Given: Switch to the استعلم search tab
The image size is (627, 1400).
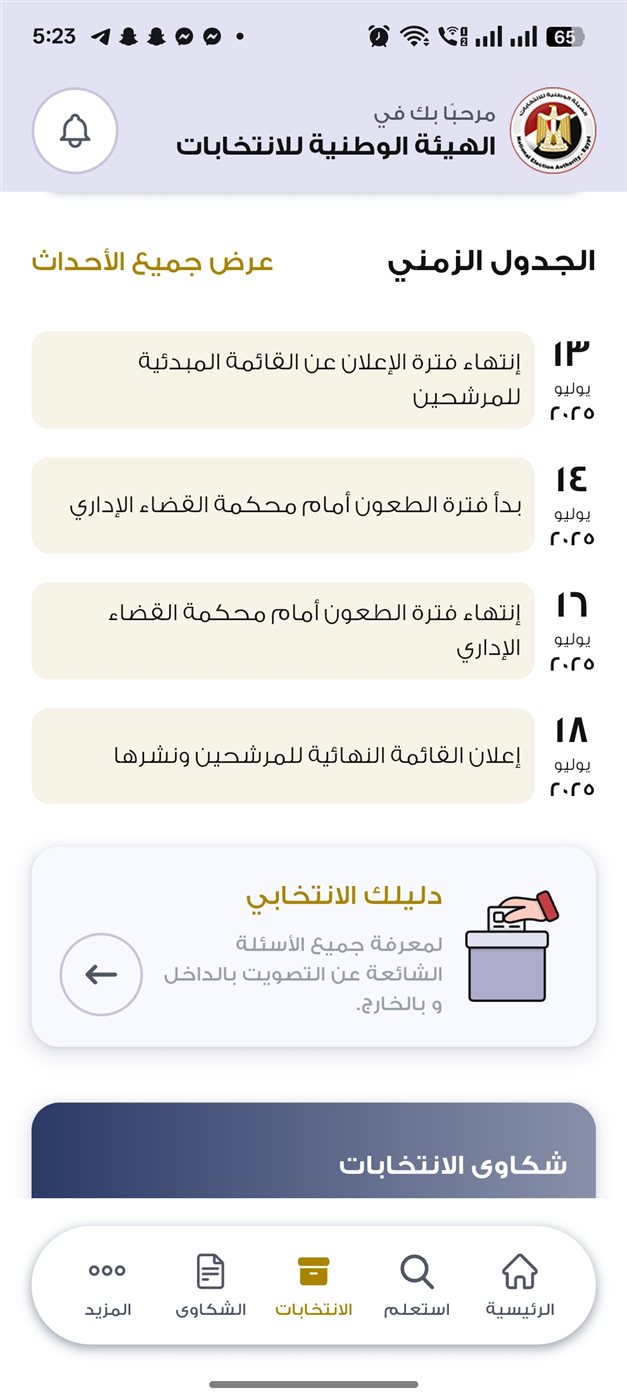Looking at the screenshot, I should [417, 1285].
